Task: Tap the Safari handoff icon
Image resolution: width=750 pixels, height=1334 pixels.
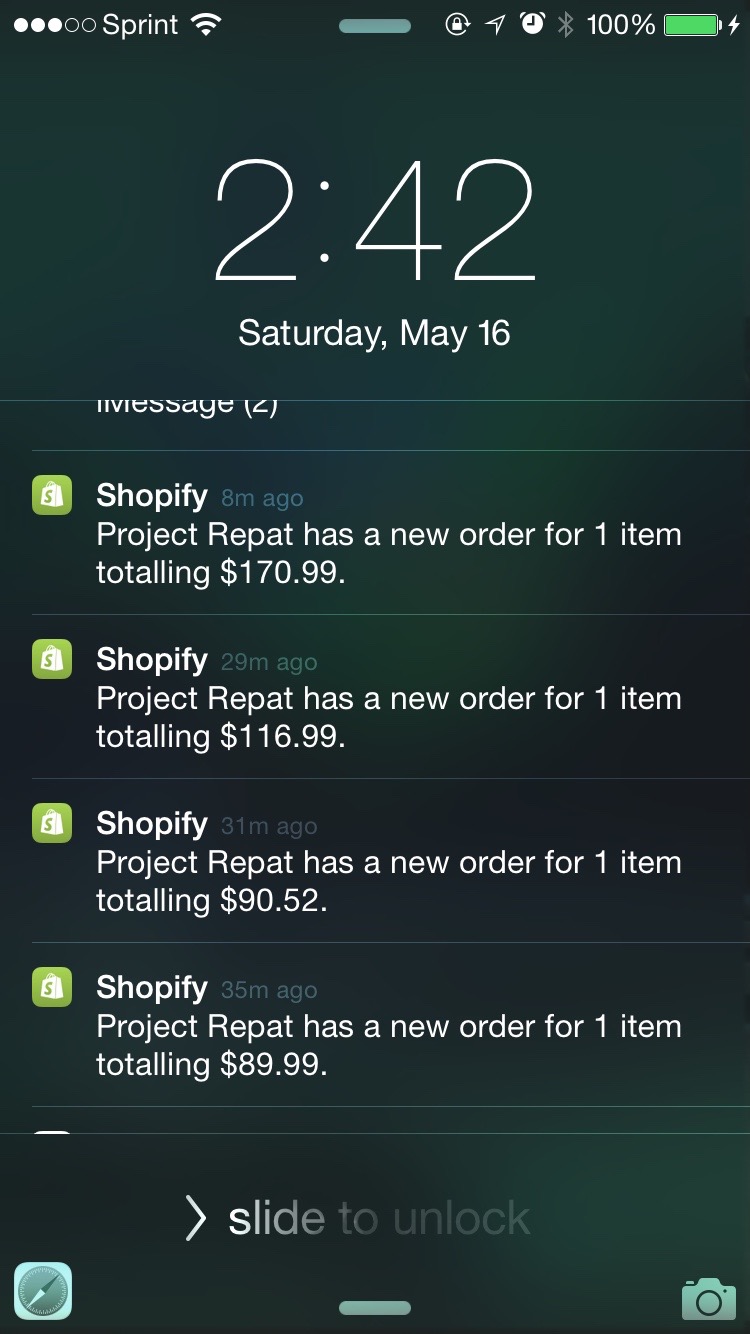Action: coord(43,1291)
